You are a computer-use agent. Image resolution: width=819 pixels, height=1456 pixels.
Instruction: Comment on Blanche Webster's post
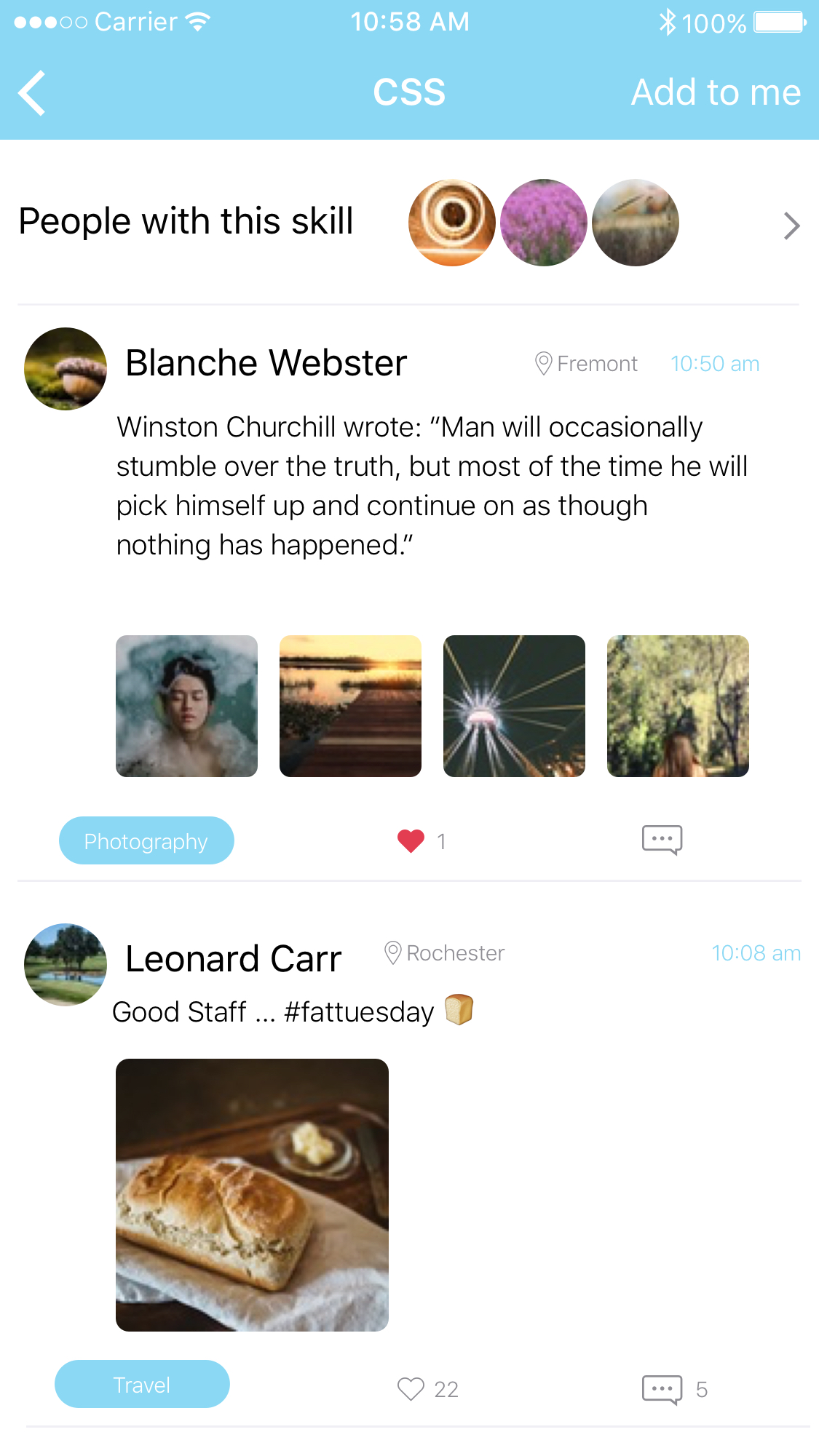coord(662,840)
